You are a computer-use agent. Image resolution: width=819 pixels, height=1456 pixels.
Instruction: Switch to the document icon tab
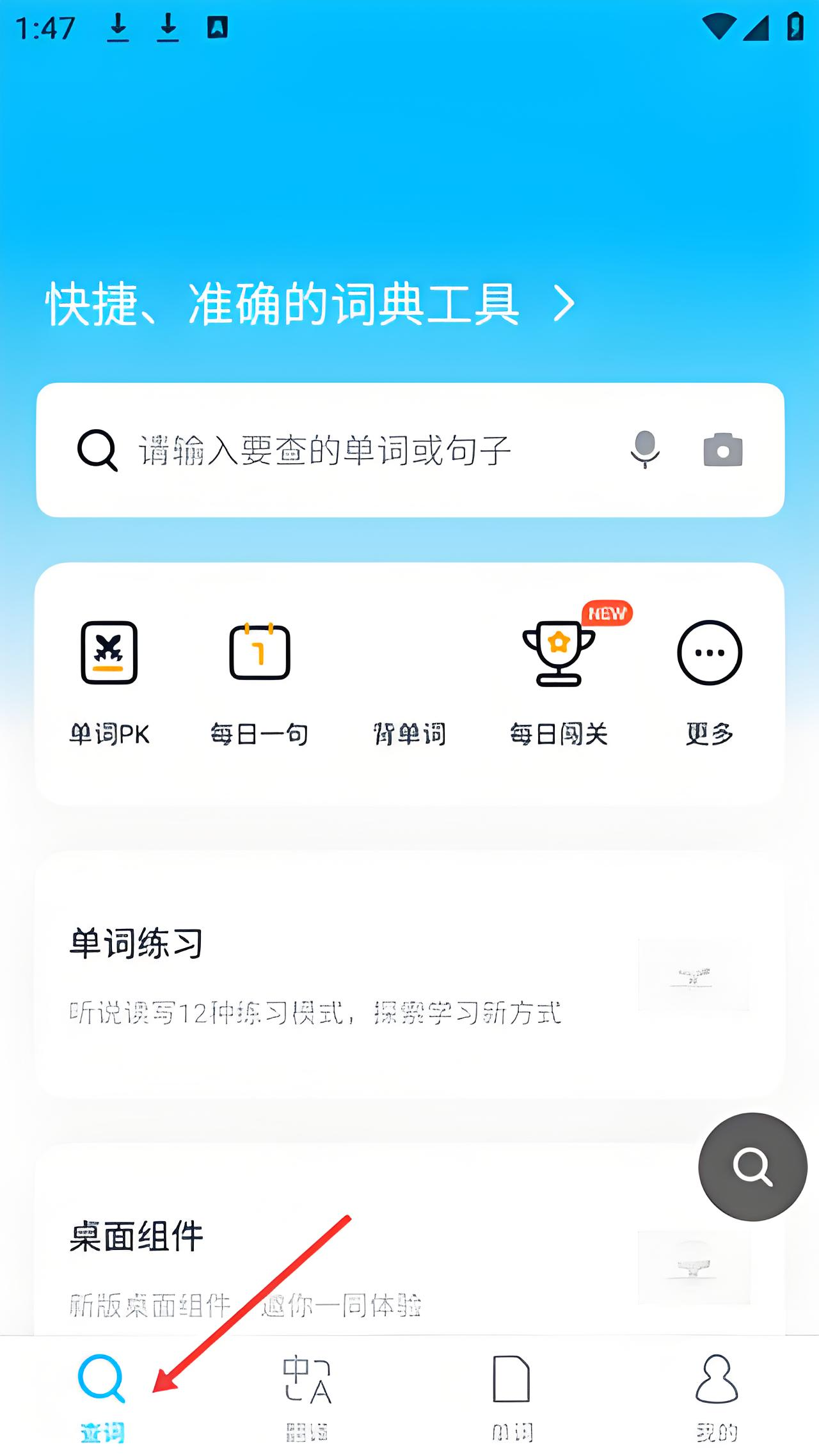pos(512,1398)
